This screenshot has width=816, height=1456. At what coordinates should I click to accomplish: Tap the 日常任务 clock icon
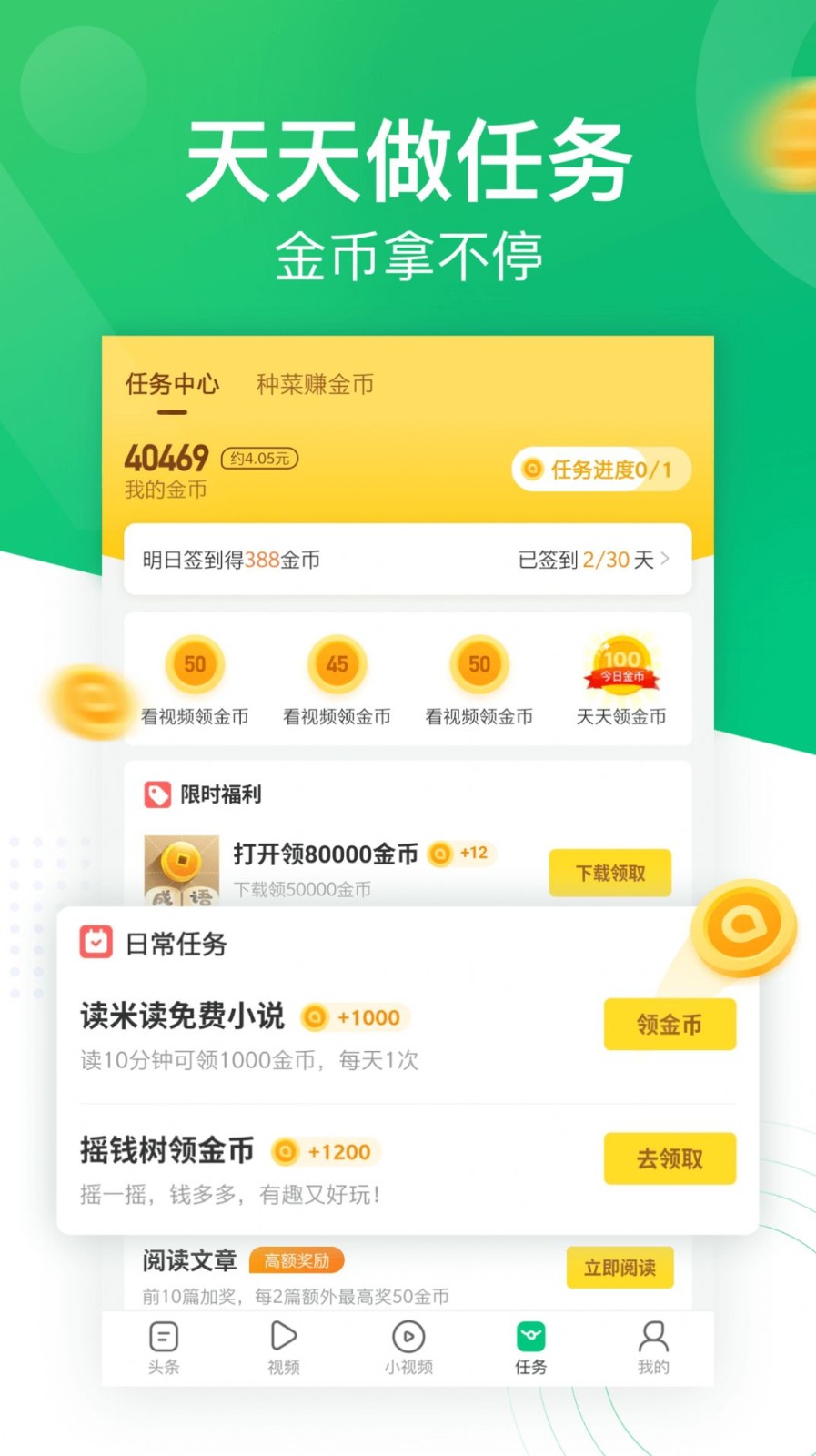96,944
